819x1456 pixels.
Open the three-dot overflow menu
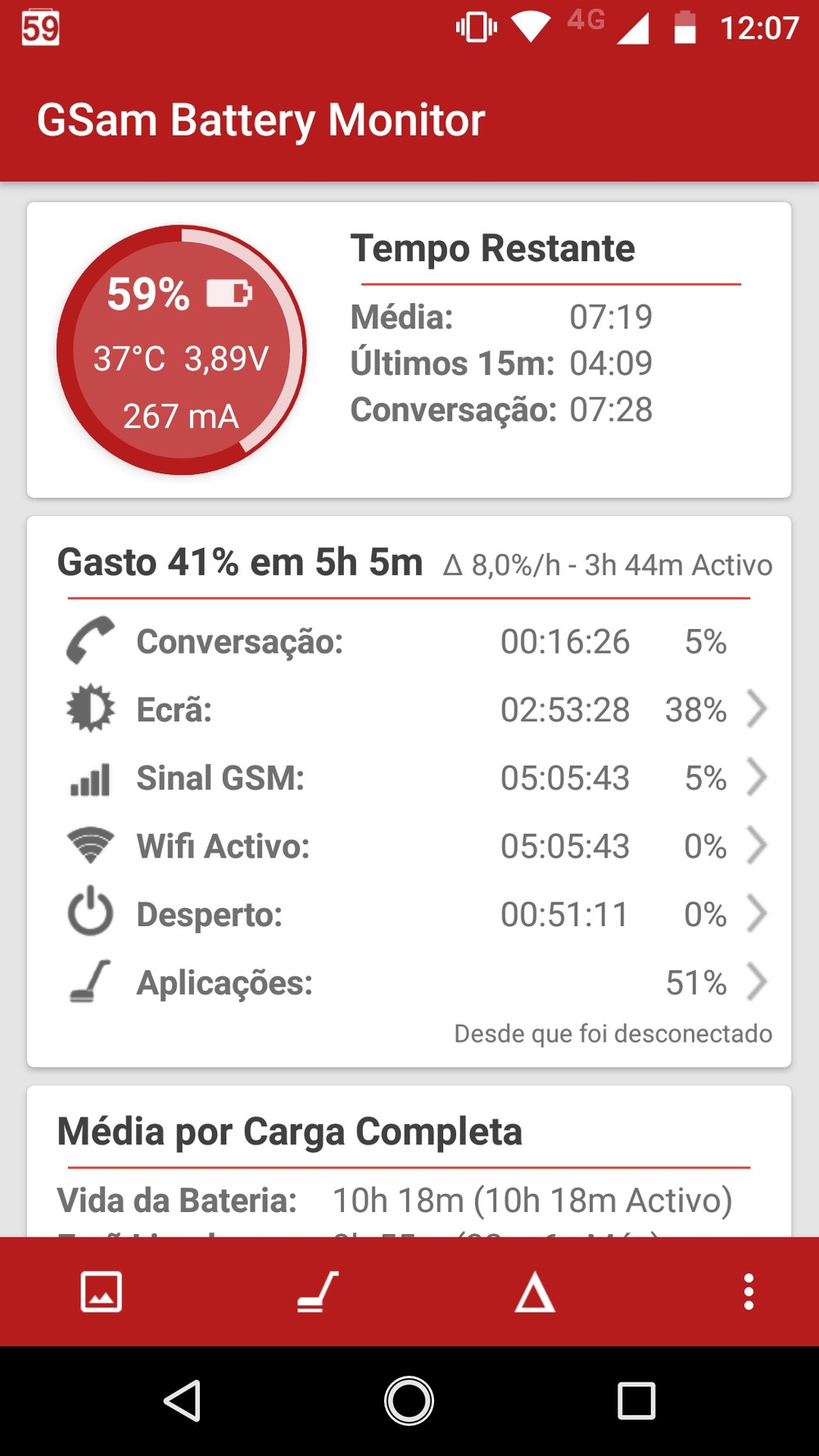(x=749, y=1292)
